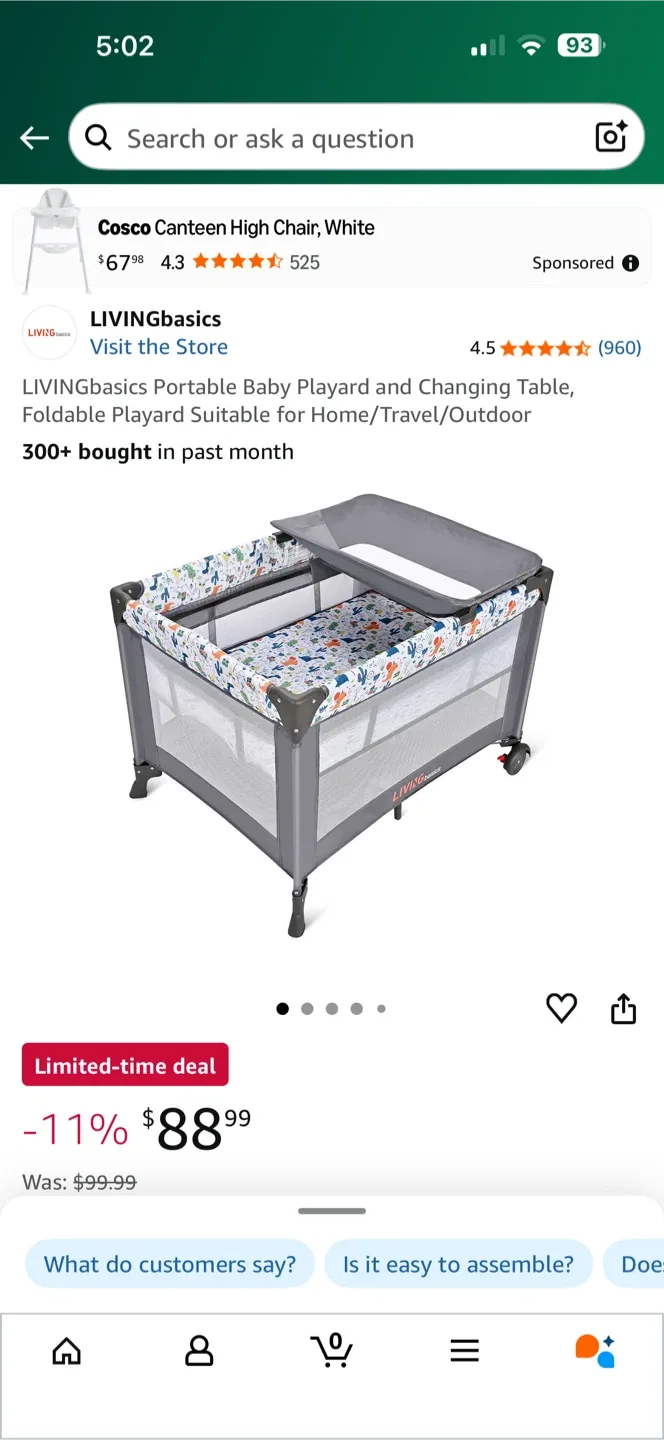This screenshot has width=664, height=1440.
Task: View the 960 customer ratings
Action: point(619,348)
